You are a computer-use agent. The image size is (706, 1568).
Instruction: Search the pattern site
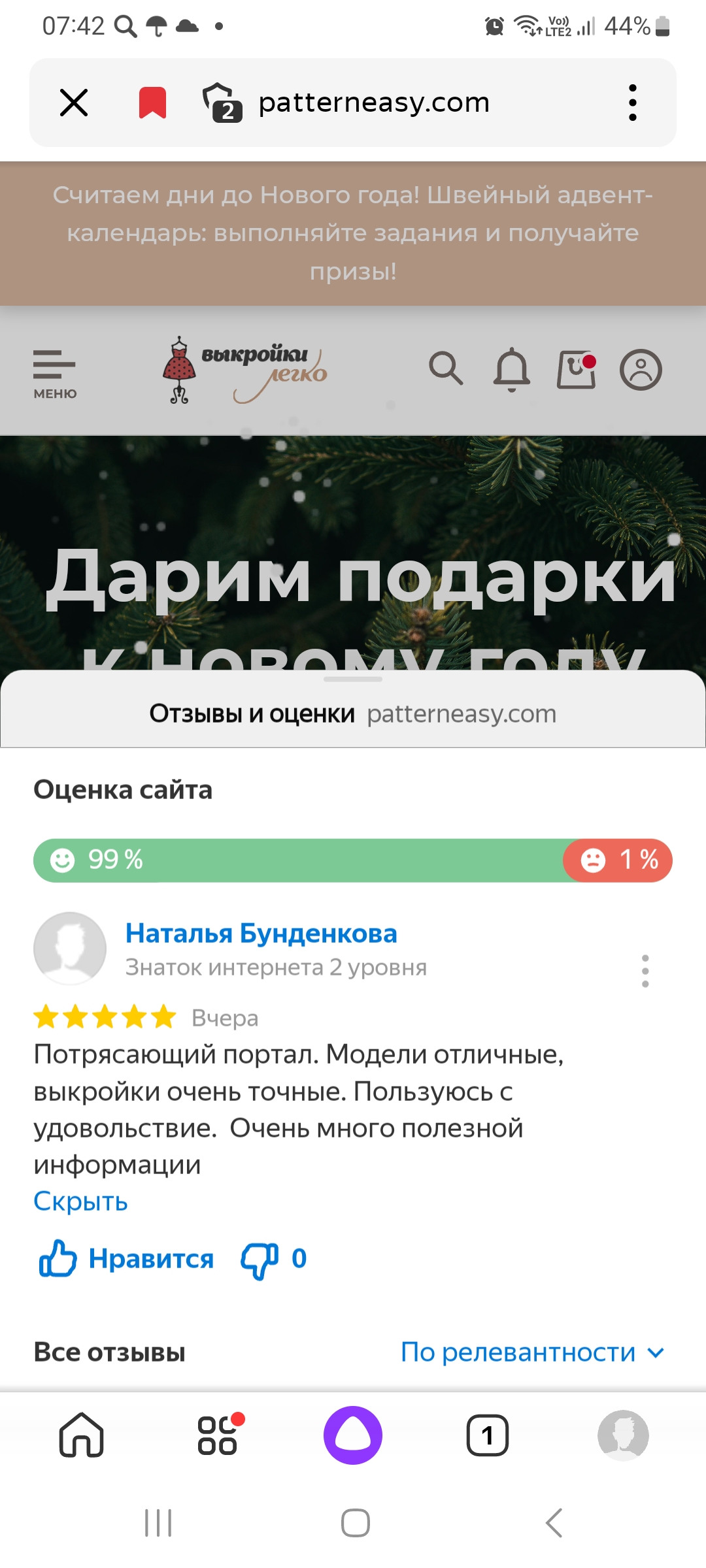pyautogui.click(x=446, y=368)
